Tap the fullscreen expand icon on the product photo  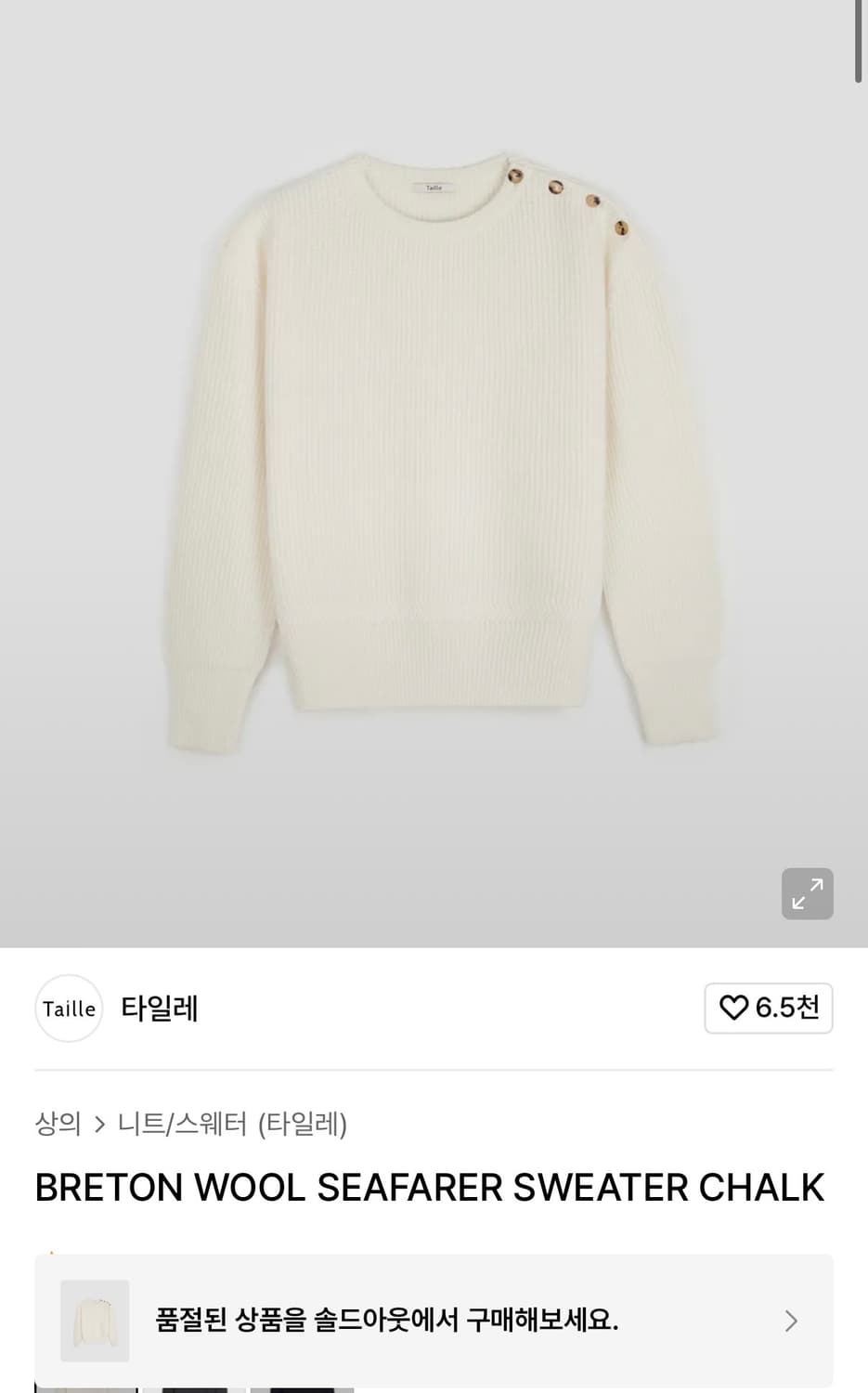[807, 893]
